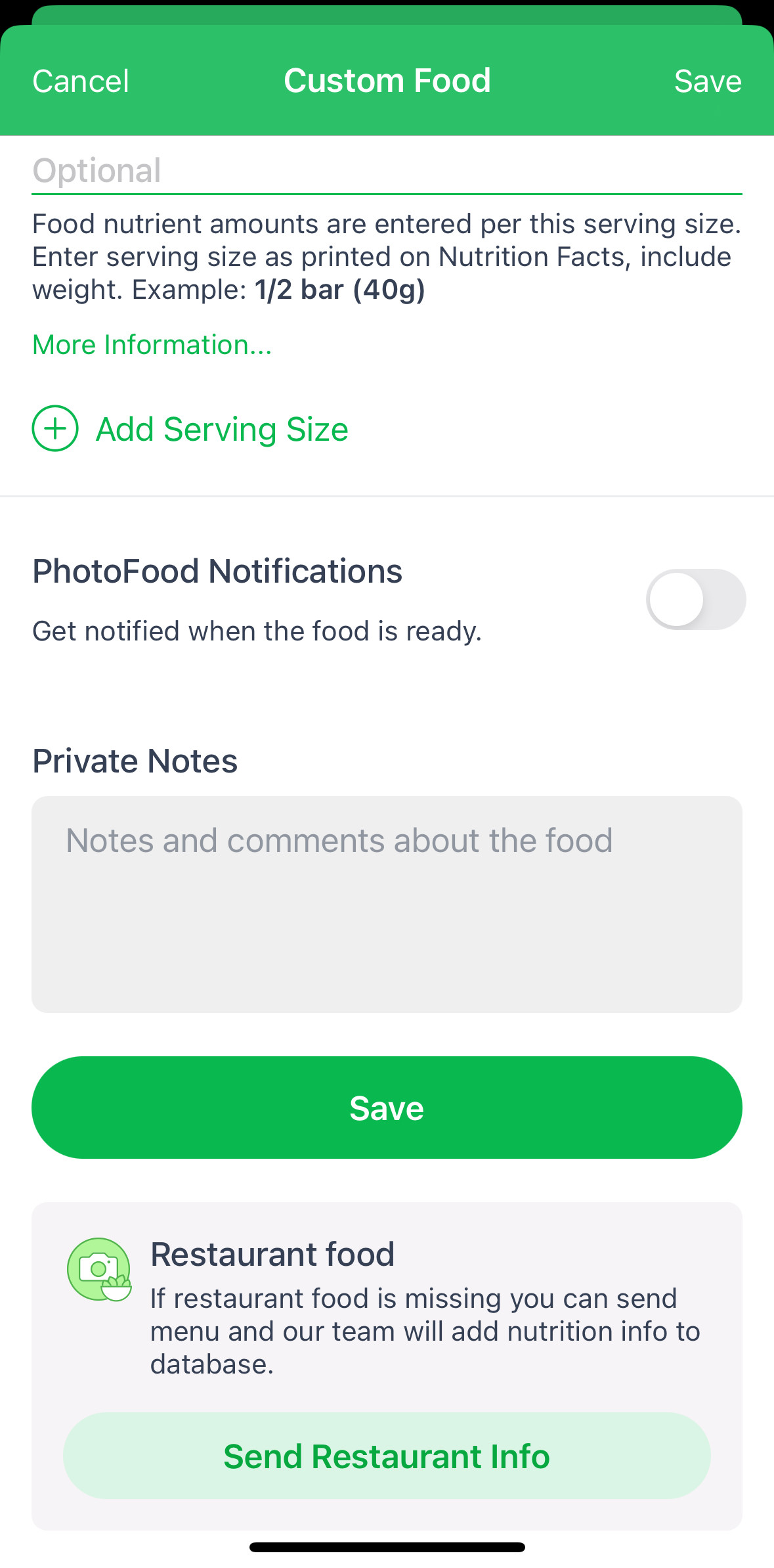774x1568 pixels.
Task: Send Restaurant Info to the team
Action: tap(386, 1456)
